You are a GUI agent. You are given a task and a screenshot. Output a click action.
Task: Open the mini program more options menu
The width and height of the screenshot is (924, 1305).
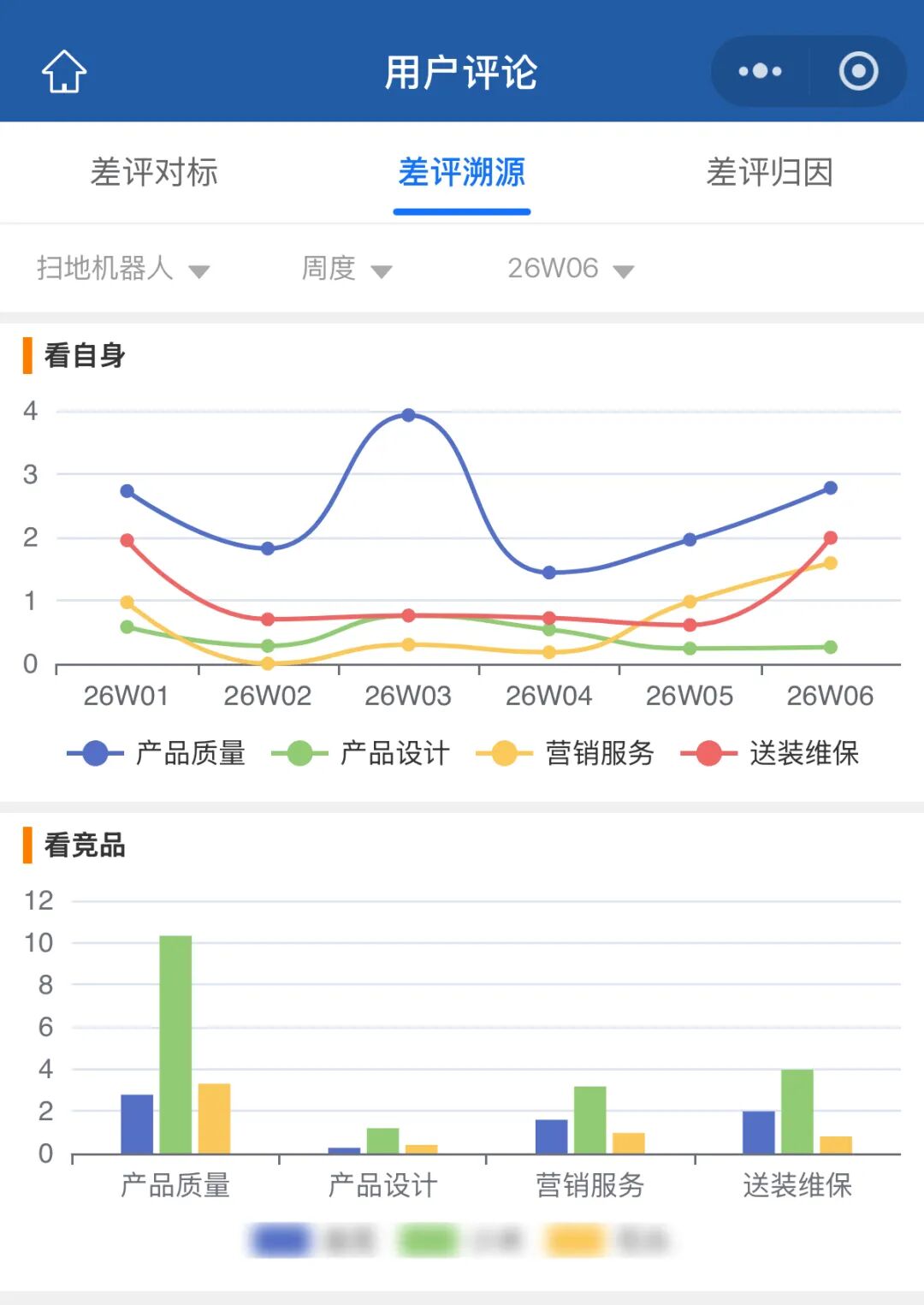[x=760, y=71]
